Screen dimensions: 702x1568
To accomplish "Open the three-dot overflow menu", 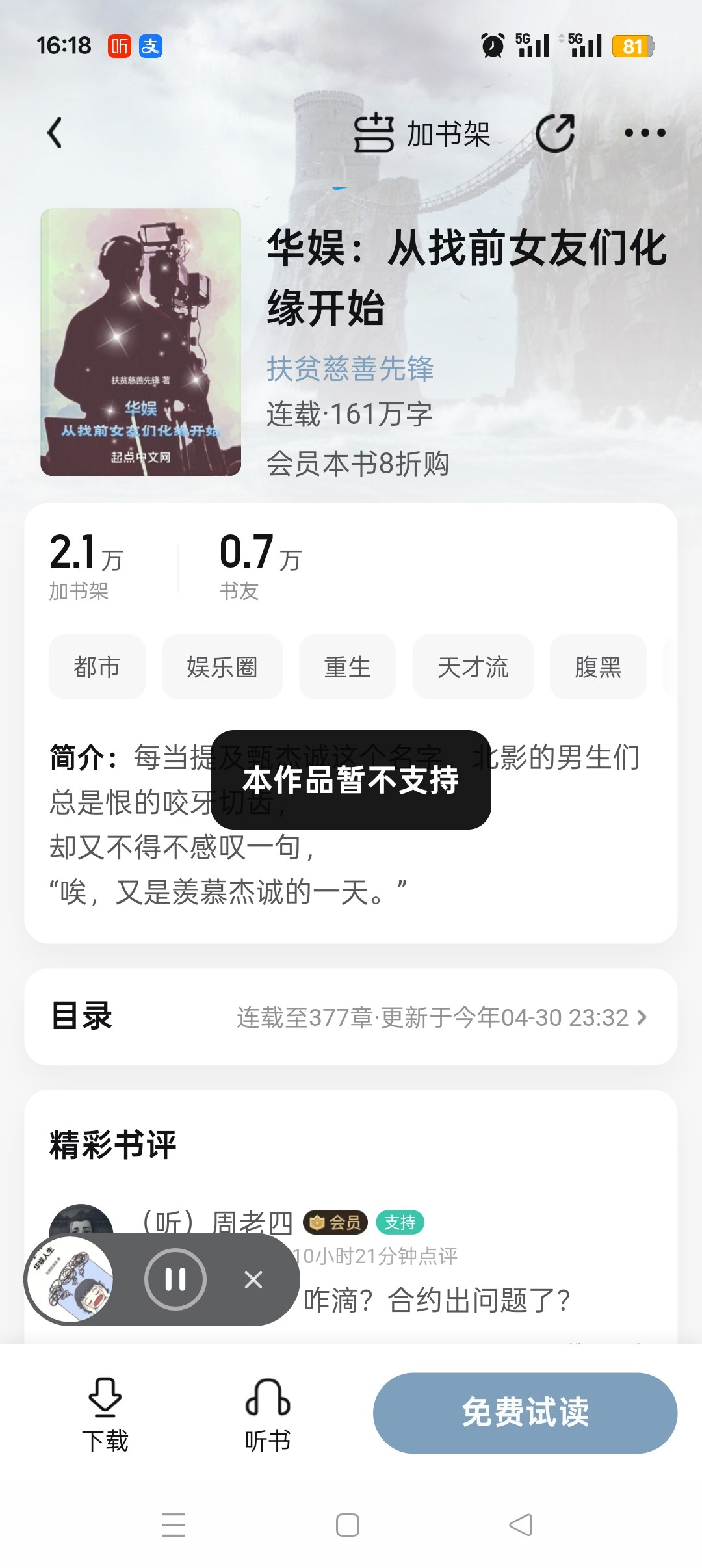I will tap(644, 133).
